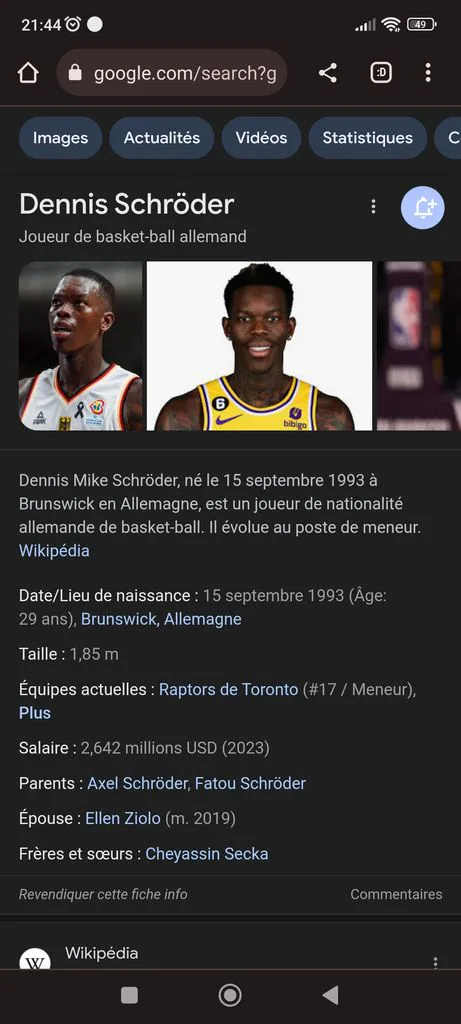Open the Raptors de Toronto link

[229, 690]
